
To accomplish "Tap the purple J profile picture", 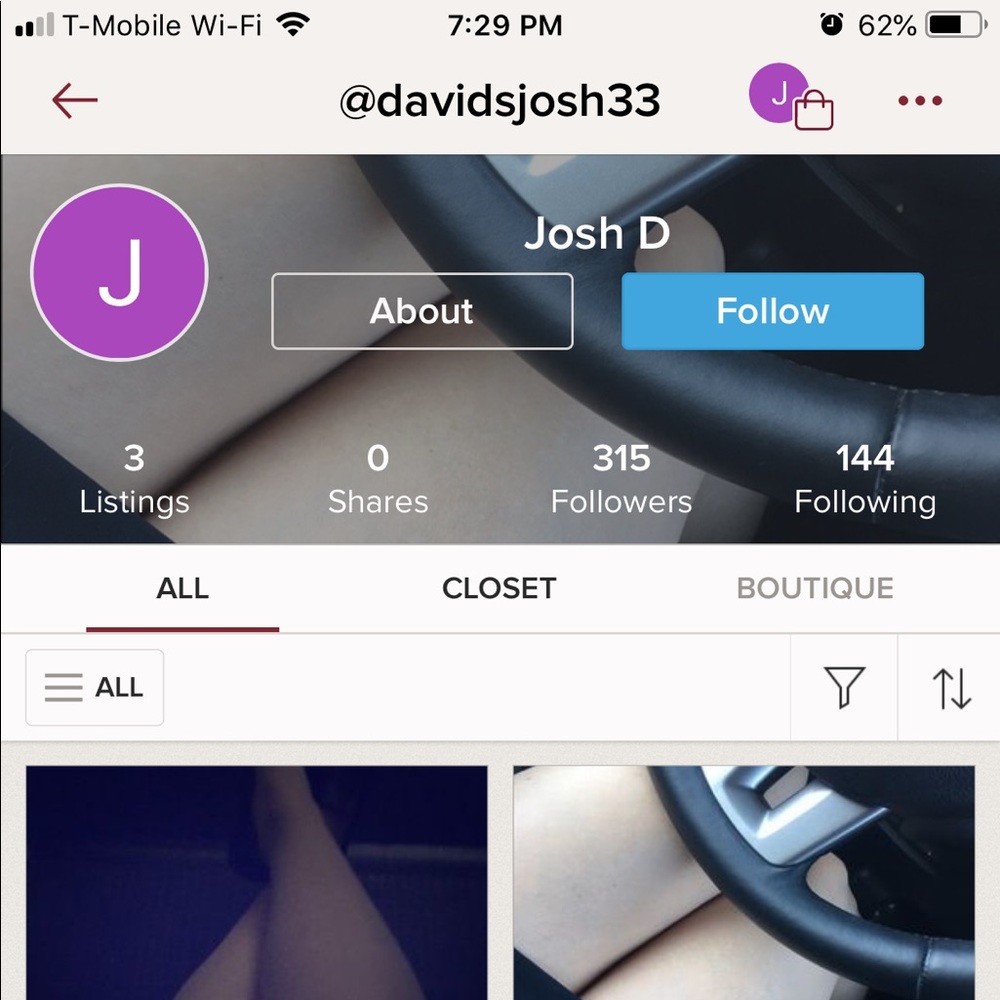I will [119, 272].
